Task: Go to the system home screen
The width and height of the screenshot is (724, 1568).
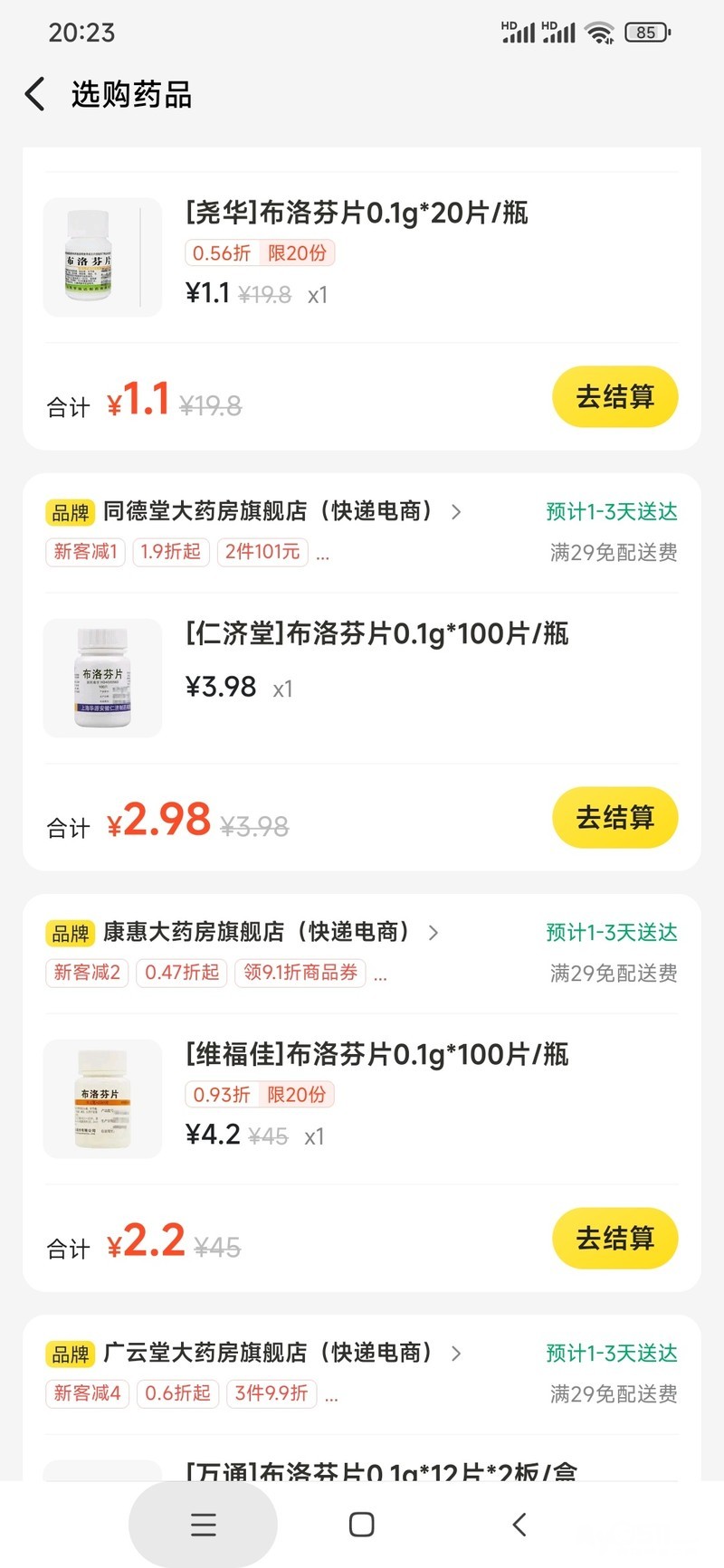Action: (361, 1525)
